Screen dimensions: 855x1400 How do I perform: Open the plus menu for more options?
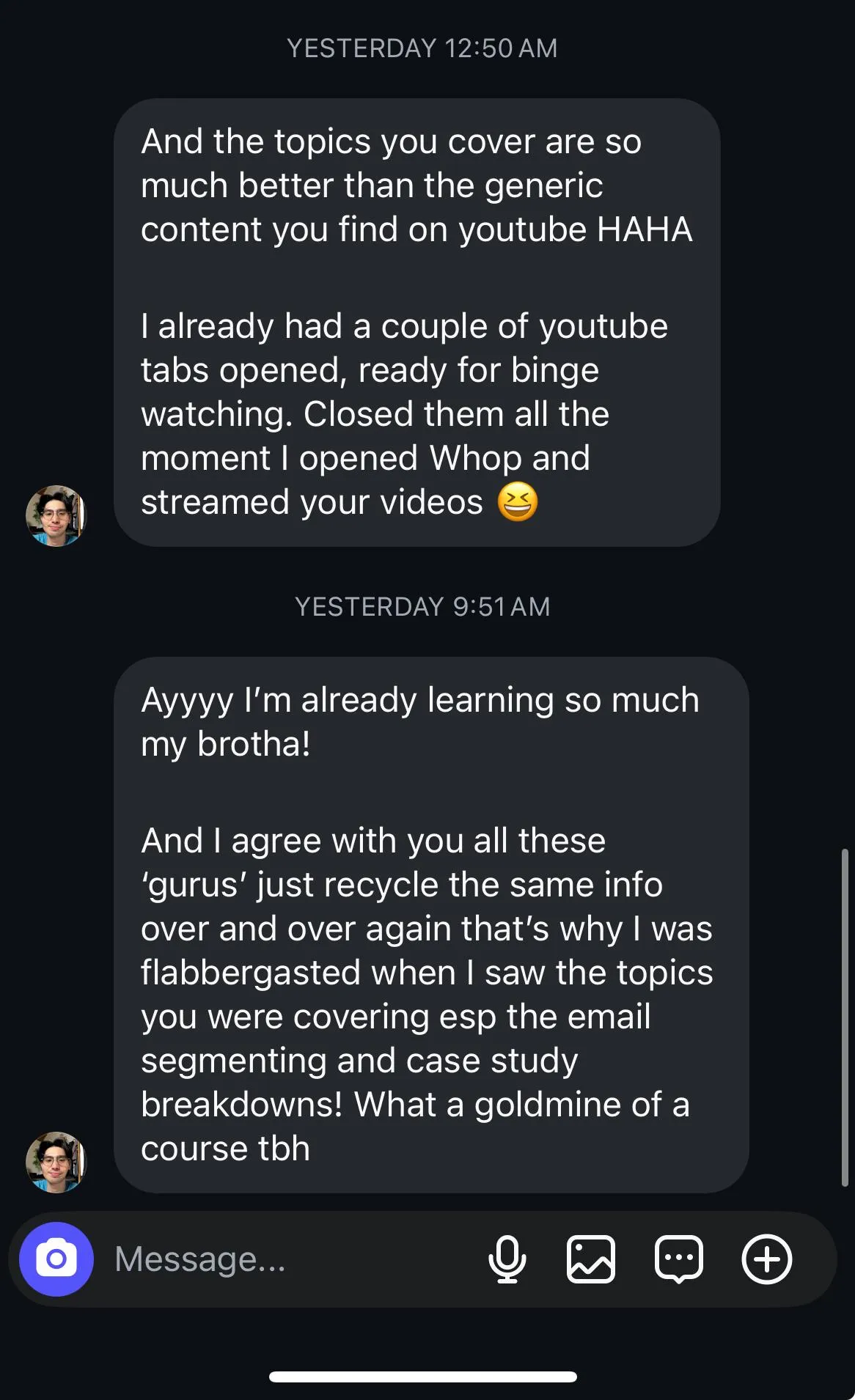coord(767,1259)
